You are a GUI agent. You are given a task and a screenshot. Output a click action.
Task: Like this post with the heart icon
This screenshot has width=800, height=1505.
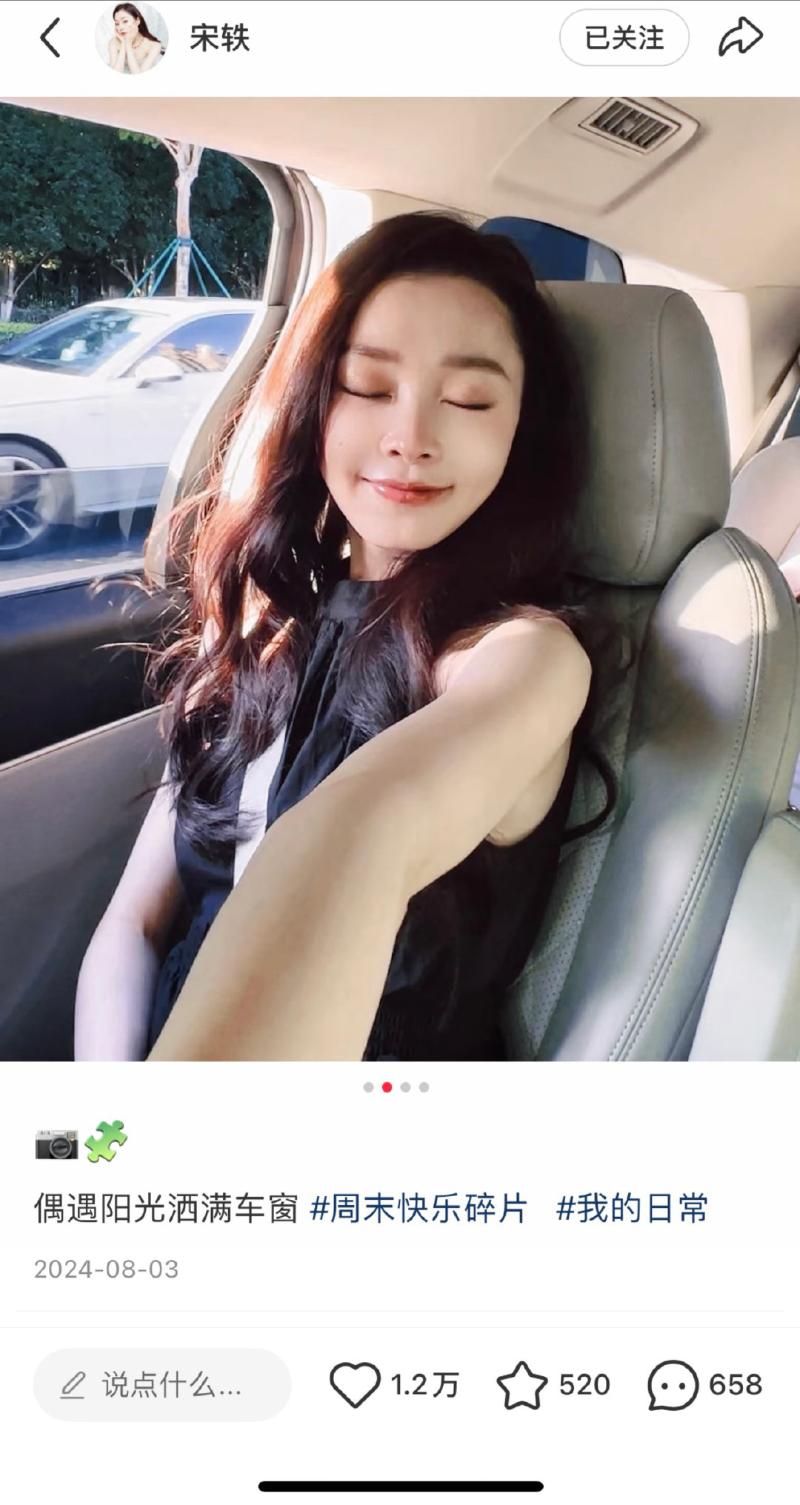tap(355, 1385)
